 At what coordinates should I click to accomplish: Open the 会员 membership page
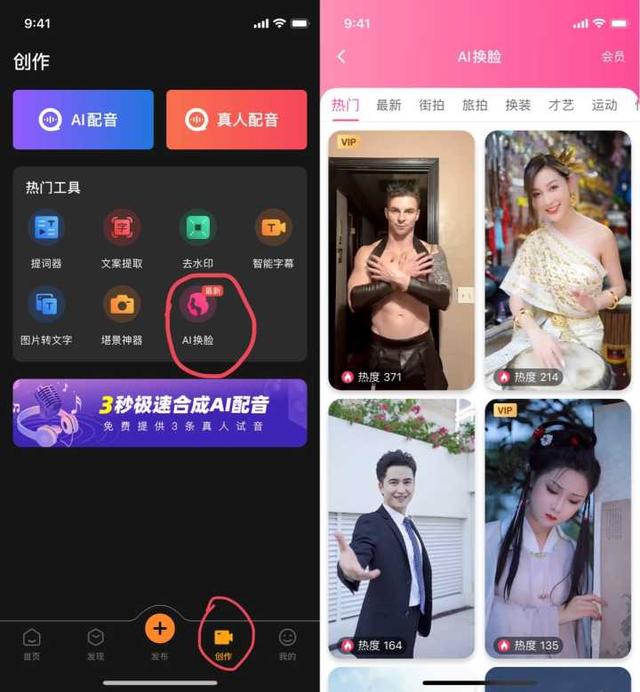pyautogui.click(x=613, y=57)
